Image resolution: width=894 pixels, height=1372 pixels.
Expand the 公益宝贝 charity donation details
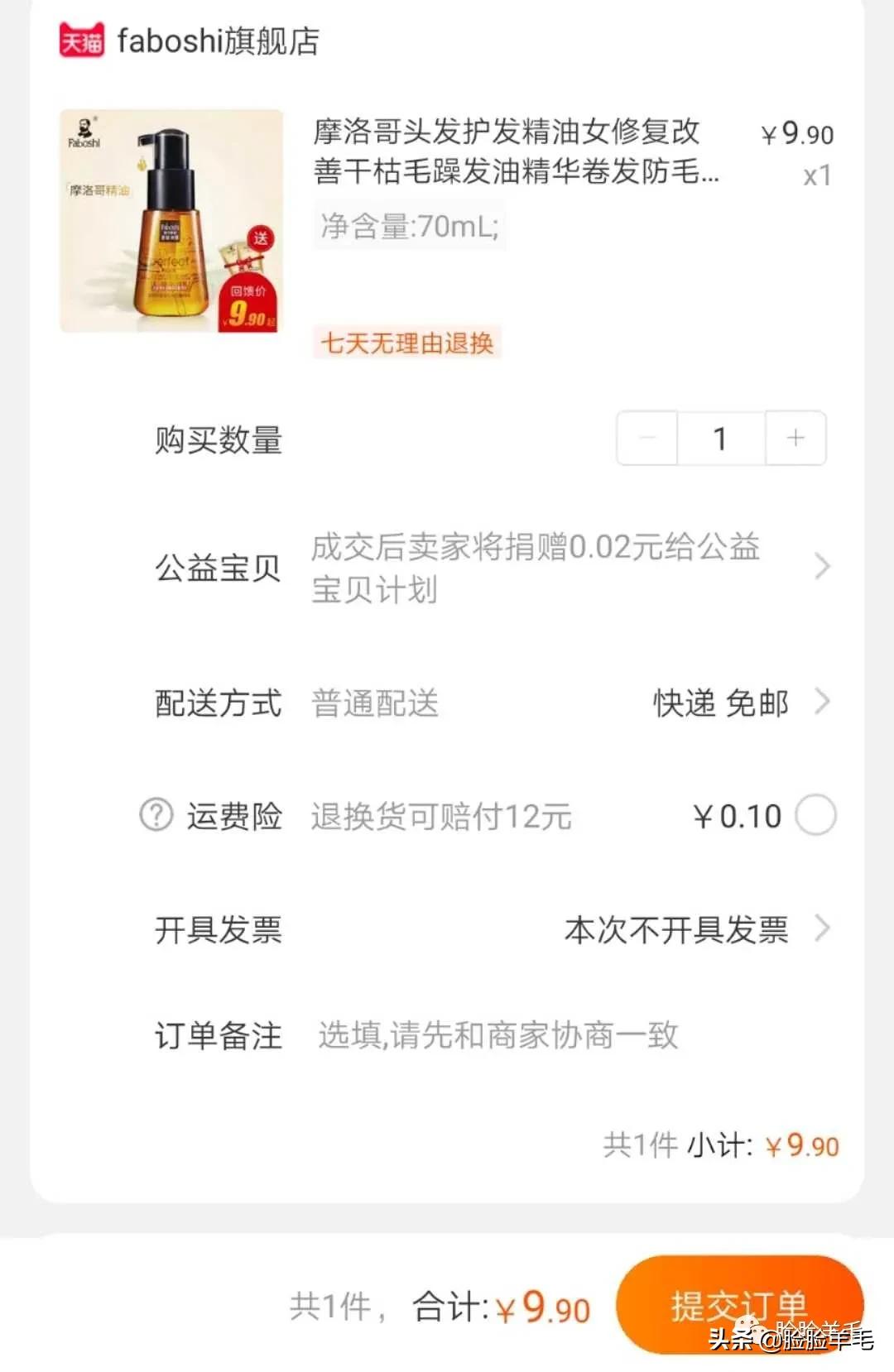(x=821, y=565)
